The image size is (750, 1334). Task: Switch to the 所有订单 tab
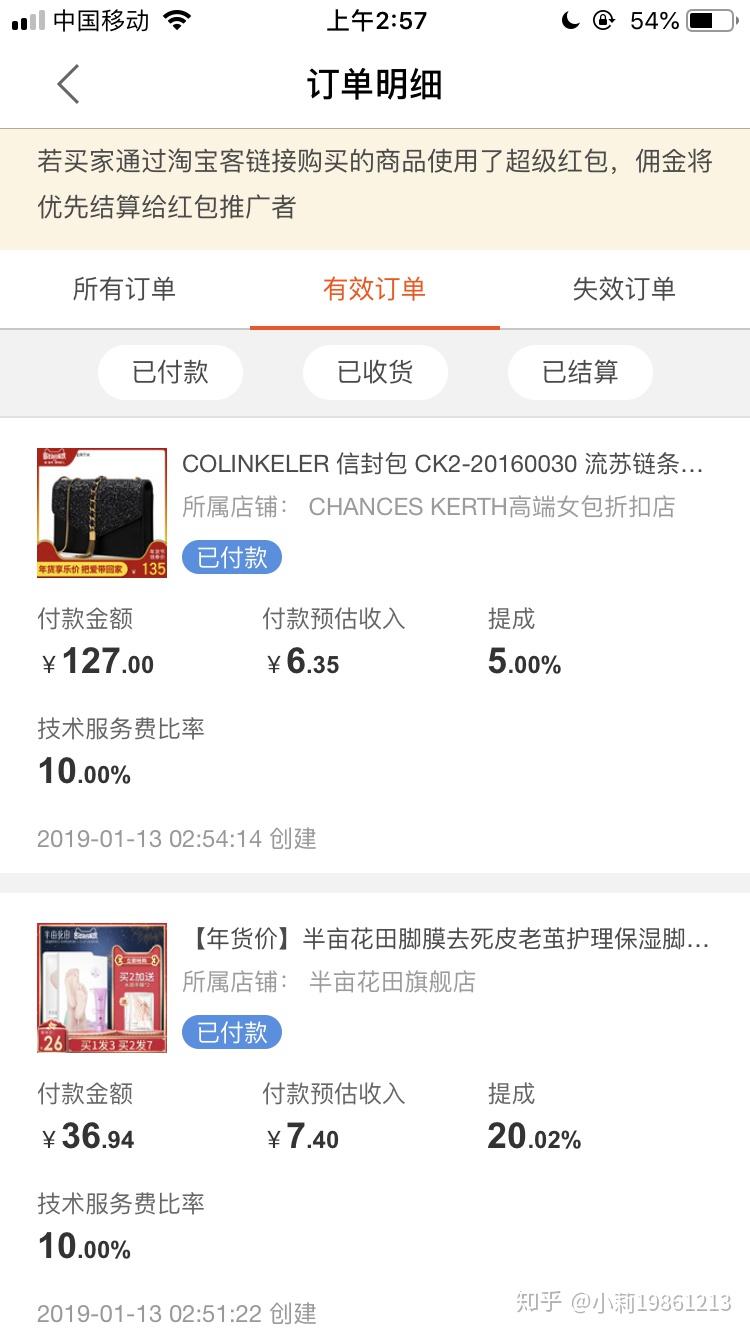pyautogui.click(x=124, y=289)
